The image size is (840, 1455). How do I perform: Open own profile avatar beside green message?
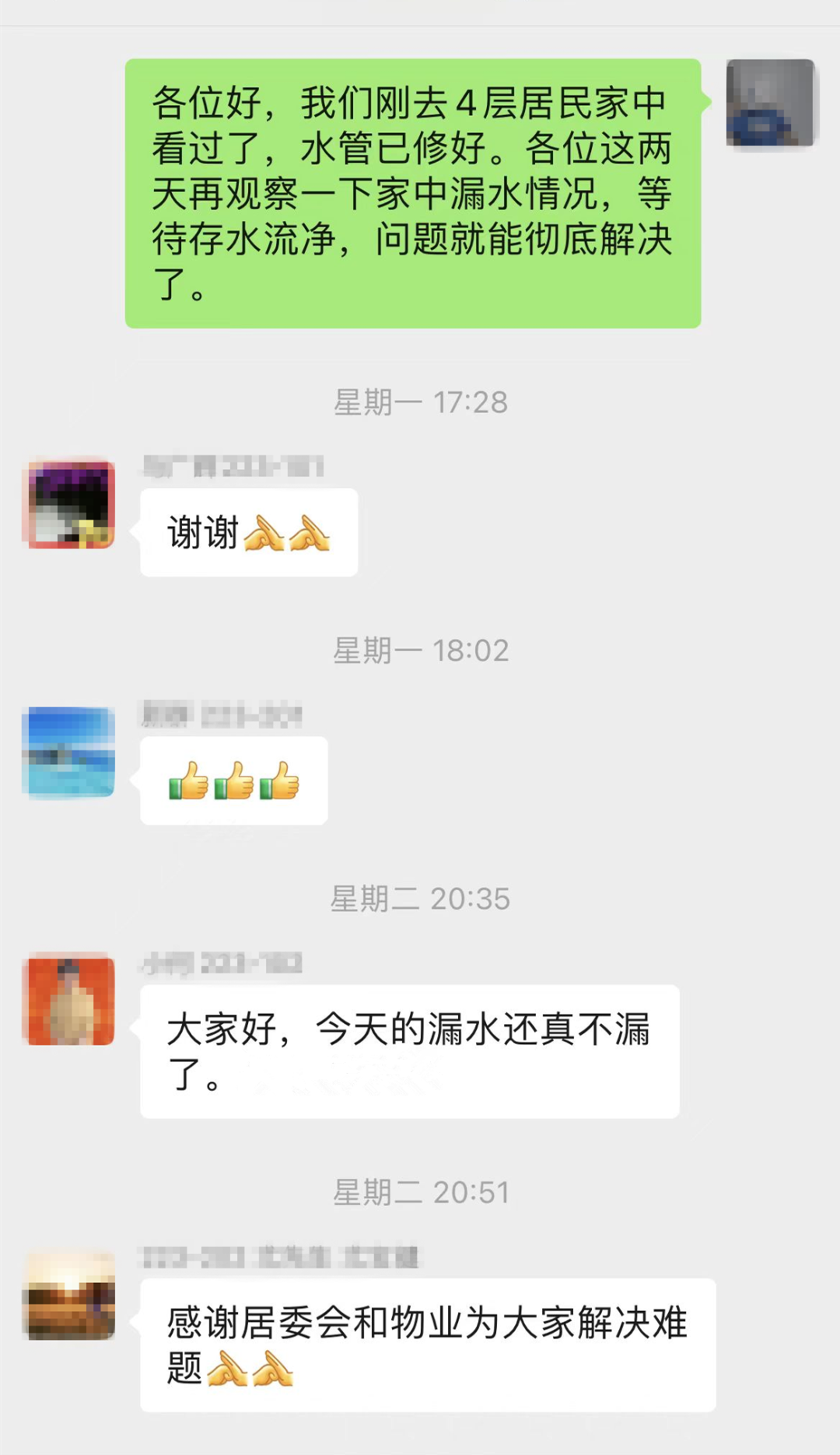point(770,103)
